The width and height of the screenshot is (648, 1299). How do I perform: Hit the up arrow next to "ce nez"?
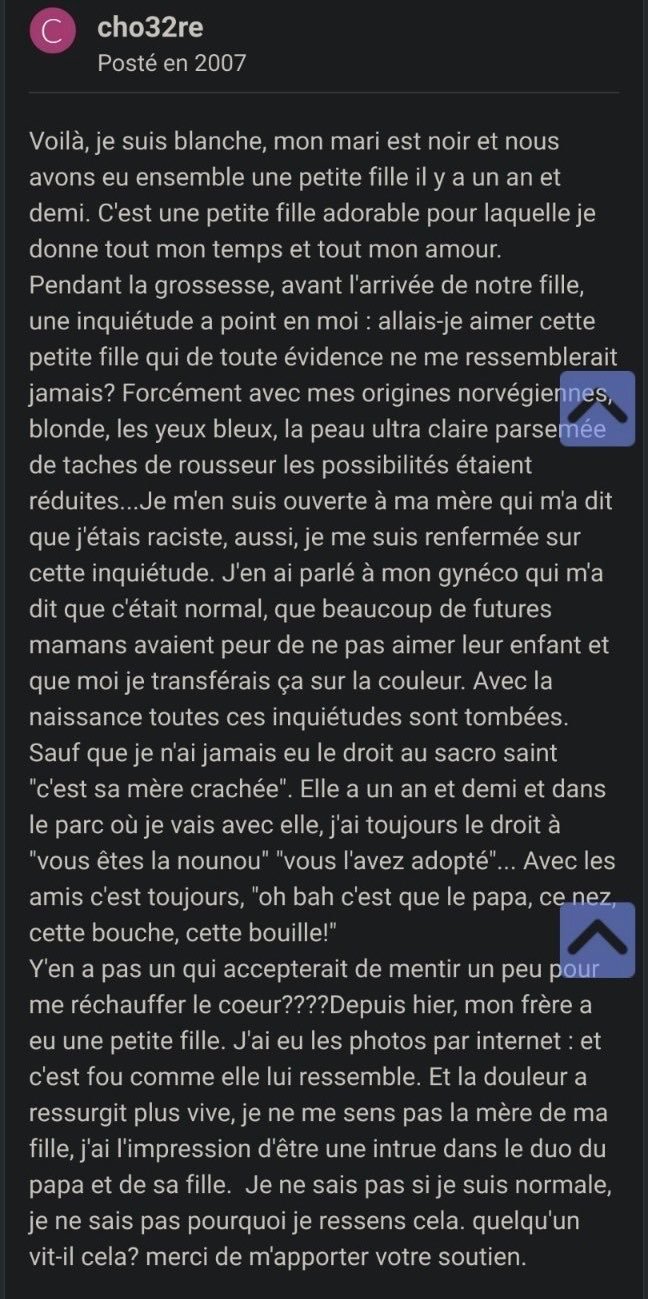click(597, 939)
